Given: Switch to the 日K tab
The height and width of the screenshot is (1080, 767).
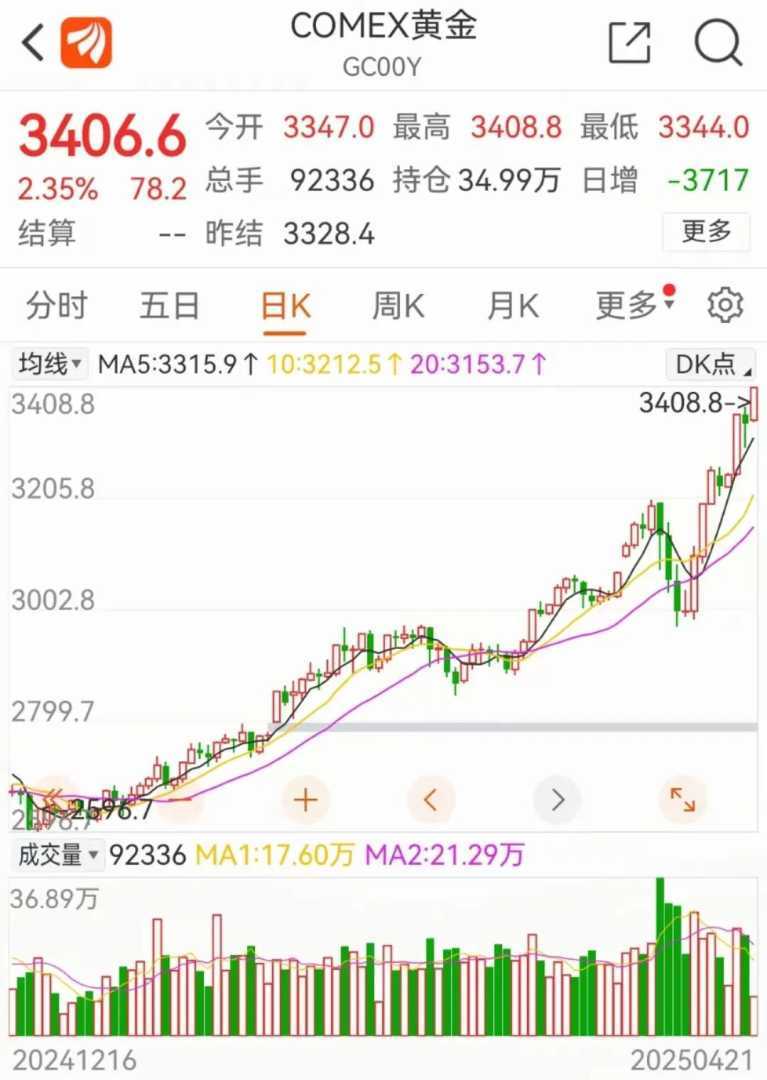Looking at the screenshot, I should tap(285, 306).
